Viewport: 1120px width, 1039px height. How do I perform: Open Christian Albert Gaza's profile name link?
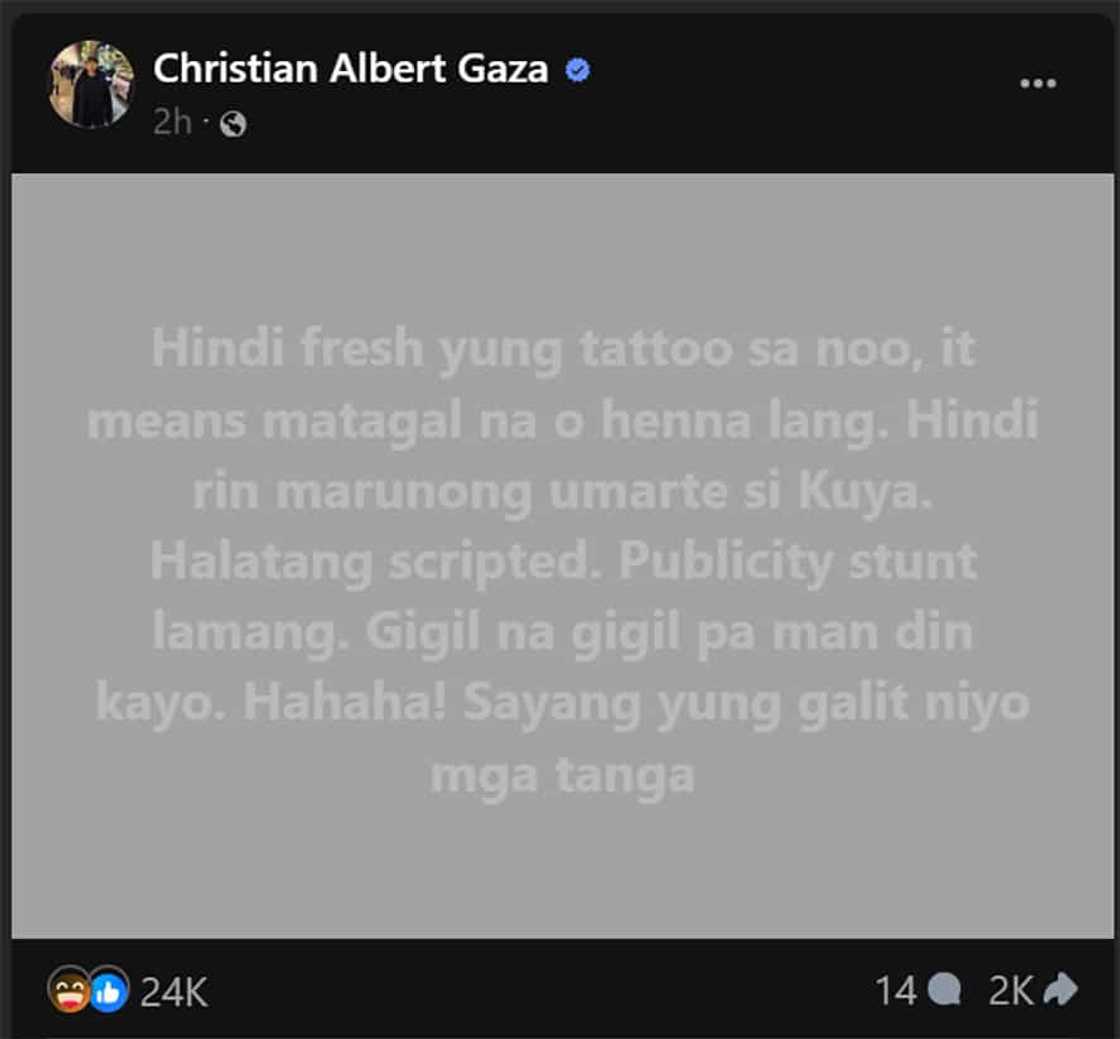coord(351,70)
